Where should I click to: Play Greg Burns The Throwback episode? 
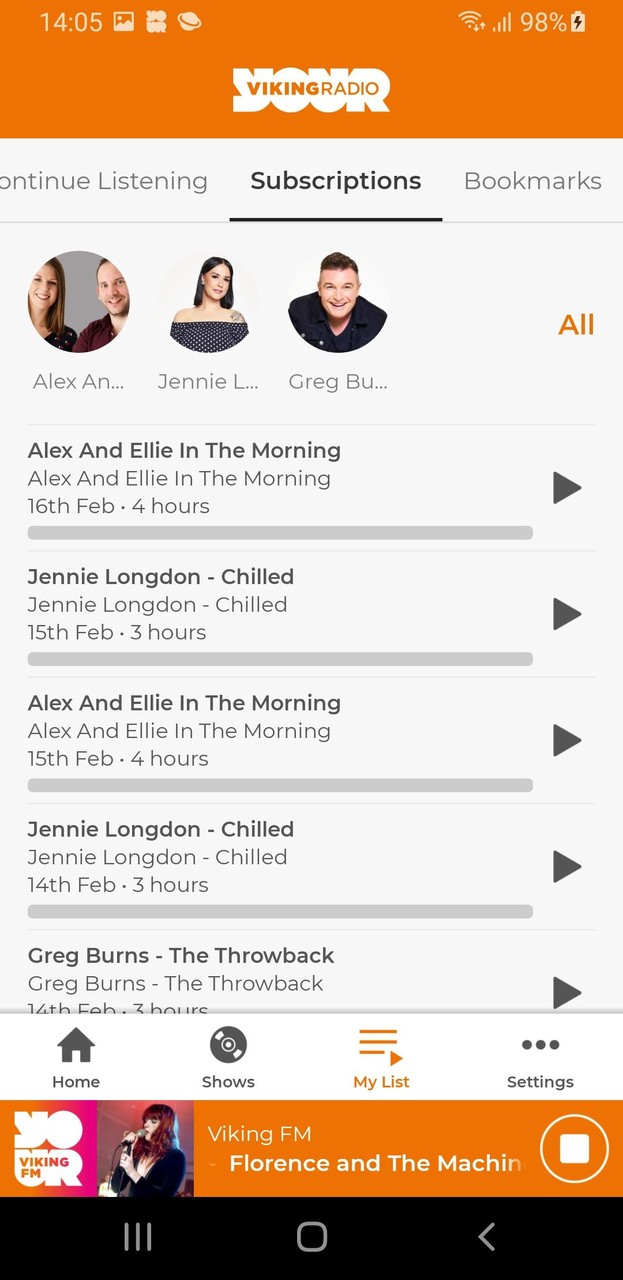coord(567,992)
